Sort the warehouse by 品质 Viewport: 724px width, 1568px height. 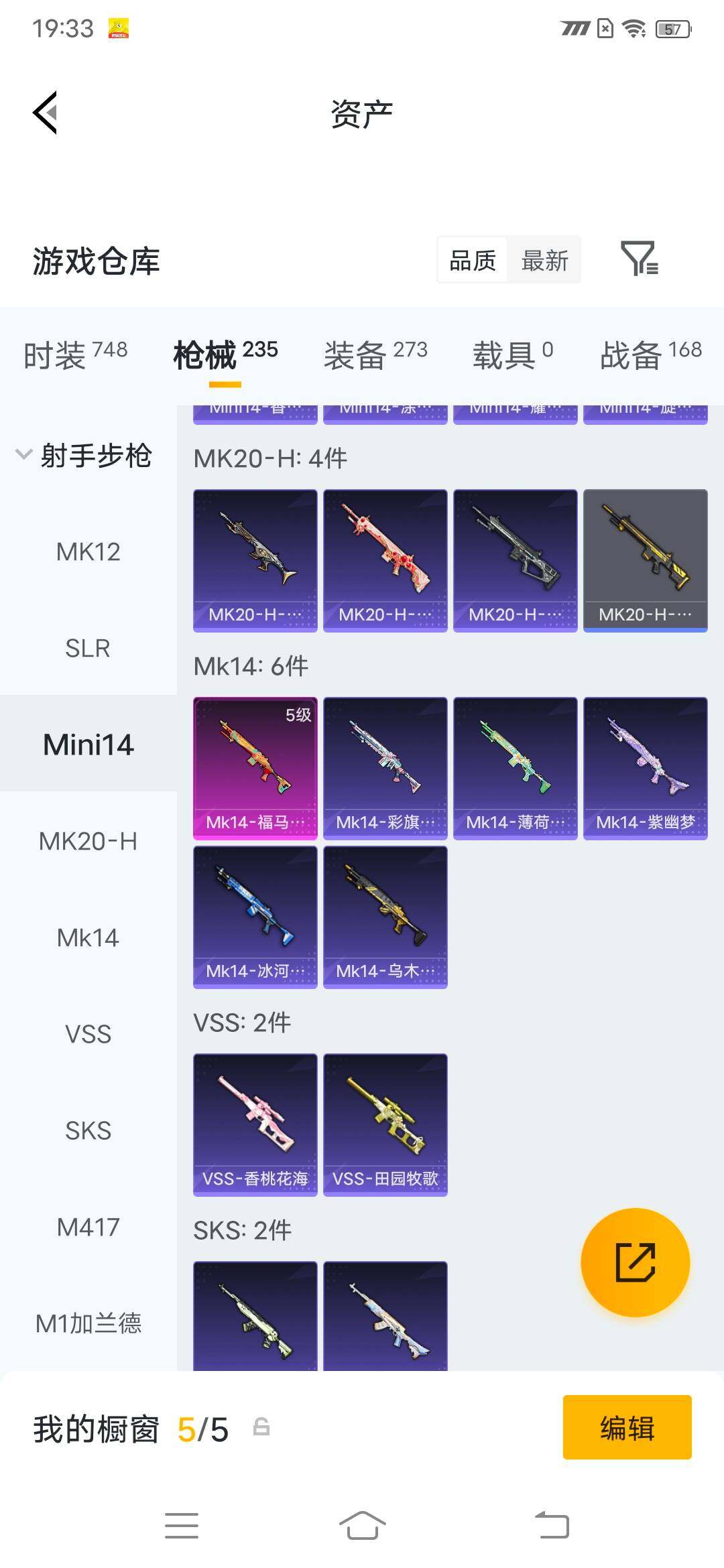(x=473, y=260)
